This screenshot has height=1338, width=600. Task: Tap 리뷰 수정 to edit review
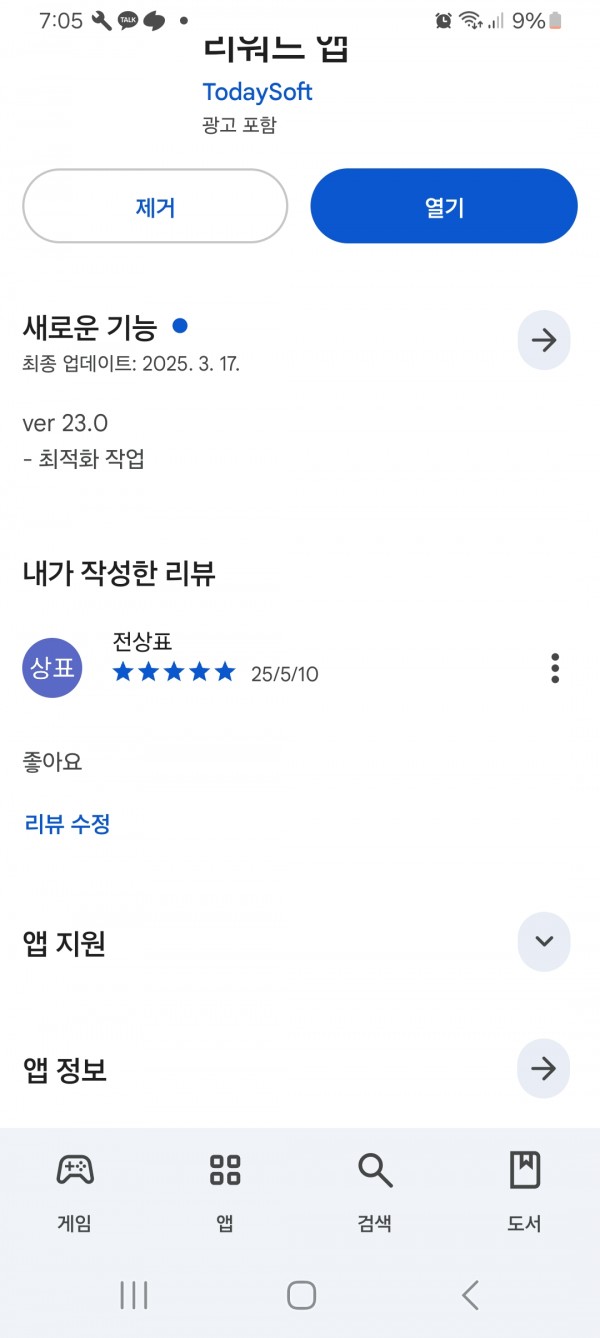click(67, 824)
